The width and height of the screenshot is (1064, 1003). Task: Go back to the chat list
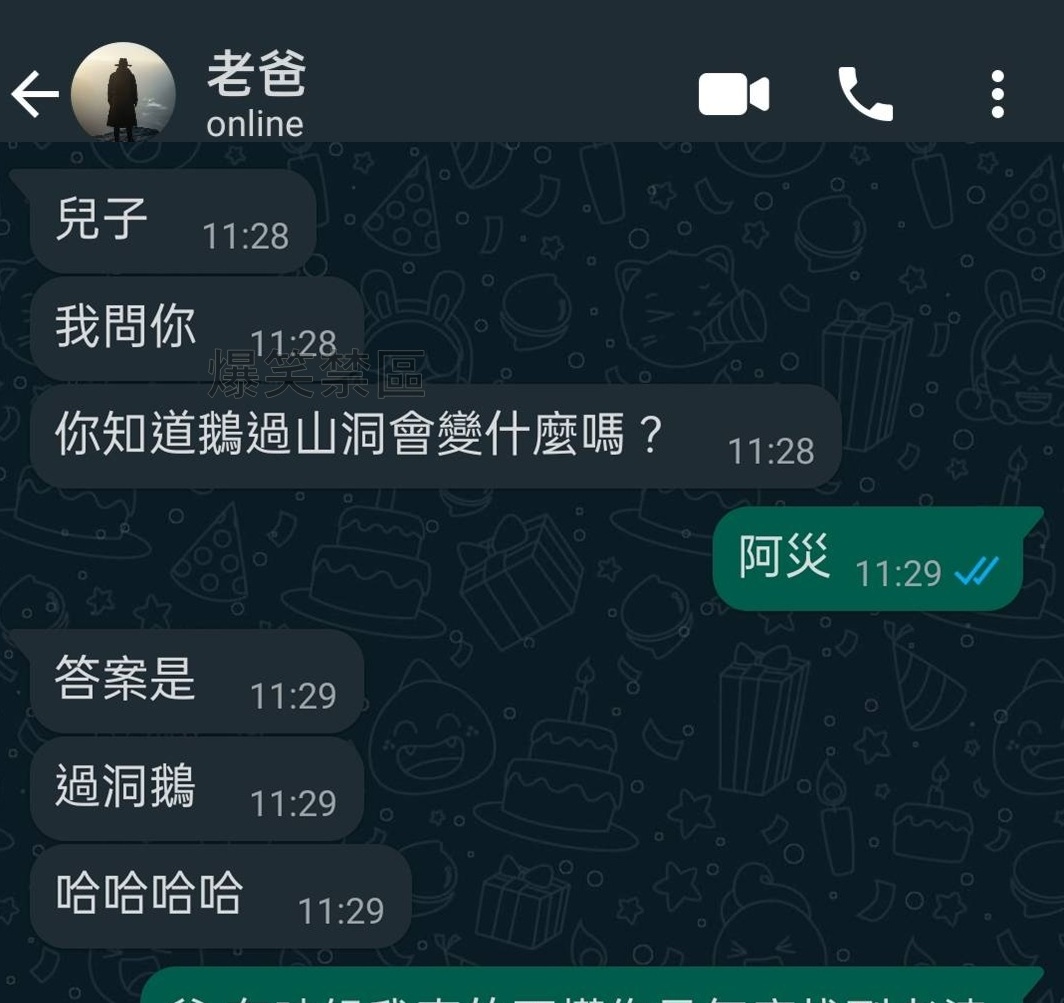[x=35, y=95]
